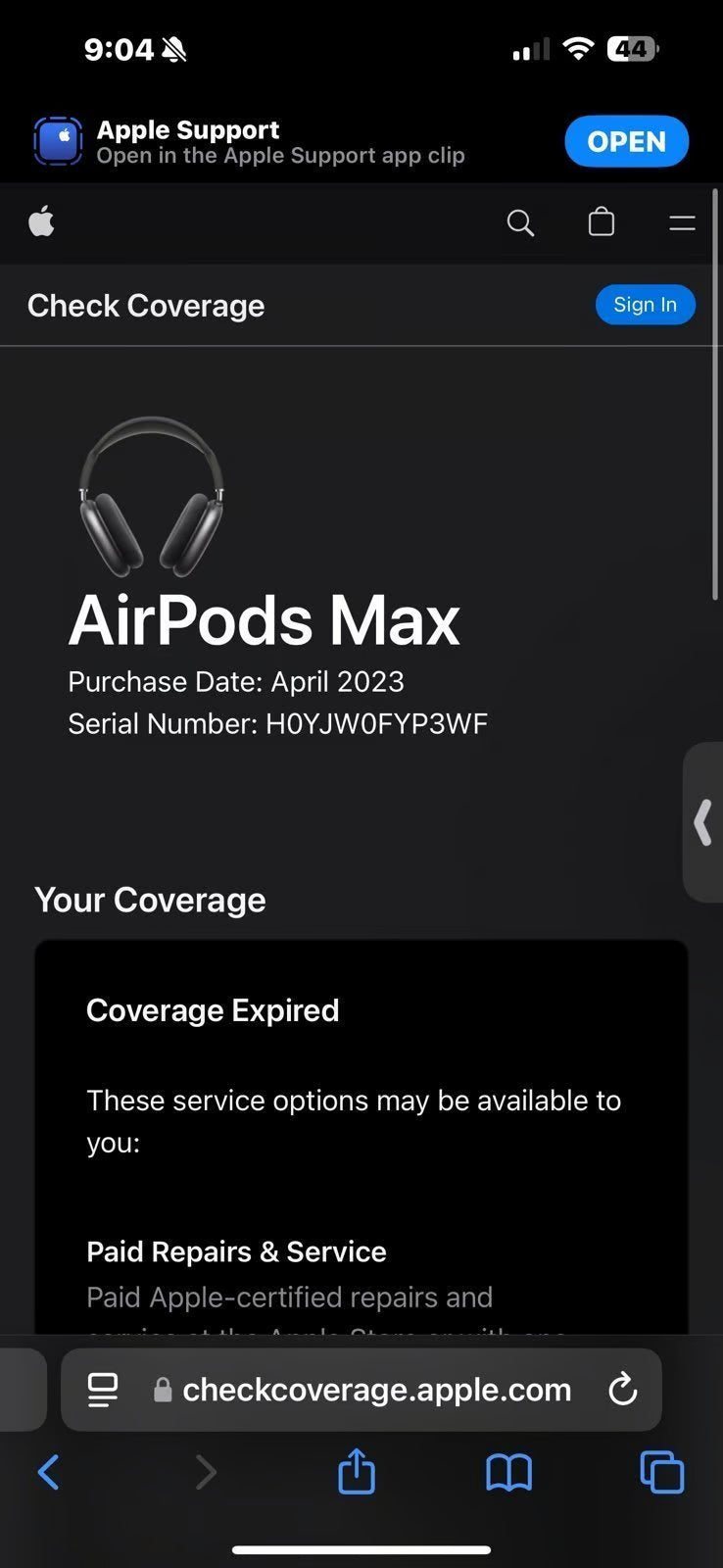723x1568 pixels.
Task: Tap the Apple logo in the navigation bar
Action: click(x=42, y=222)
